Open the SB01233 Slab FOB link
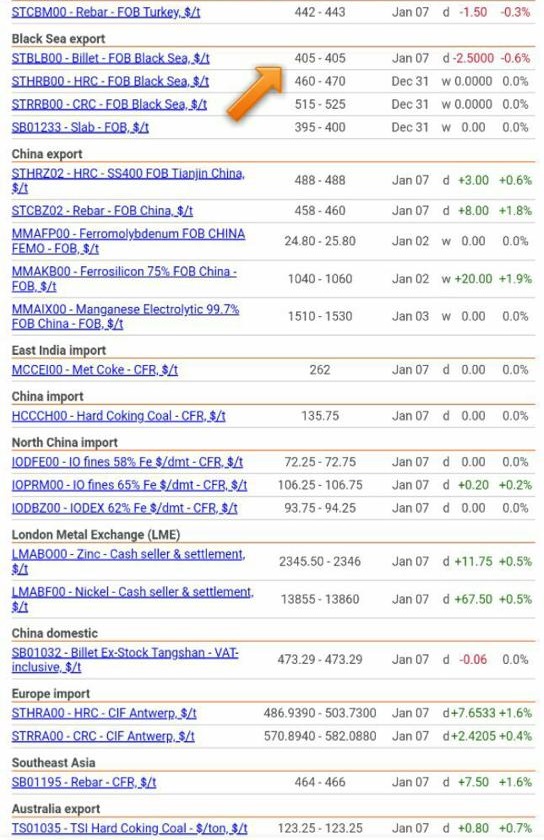 pyautogui.click(x=80, y=127)
